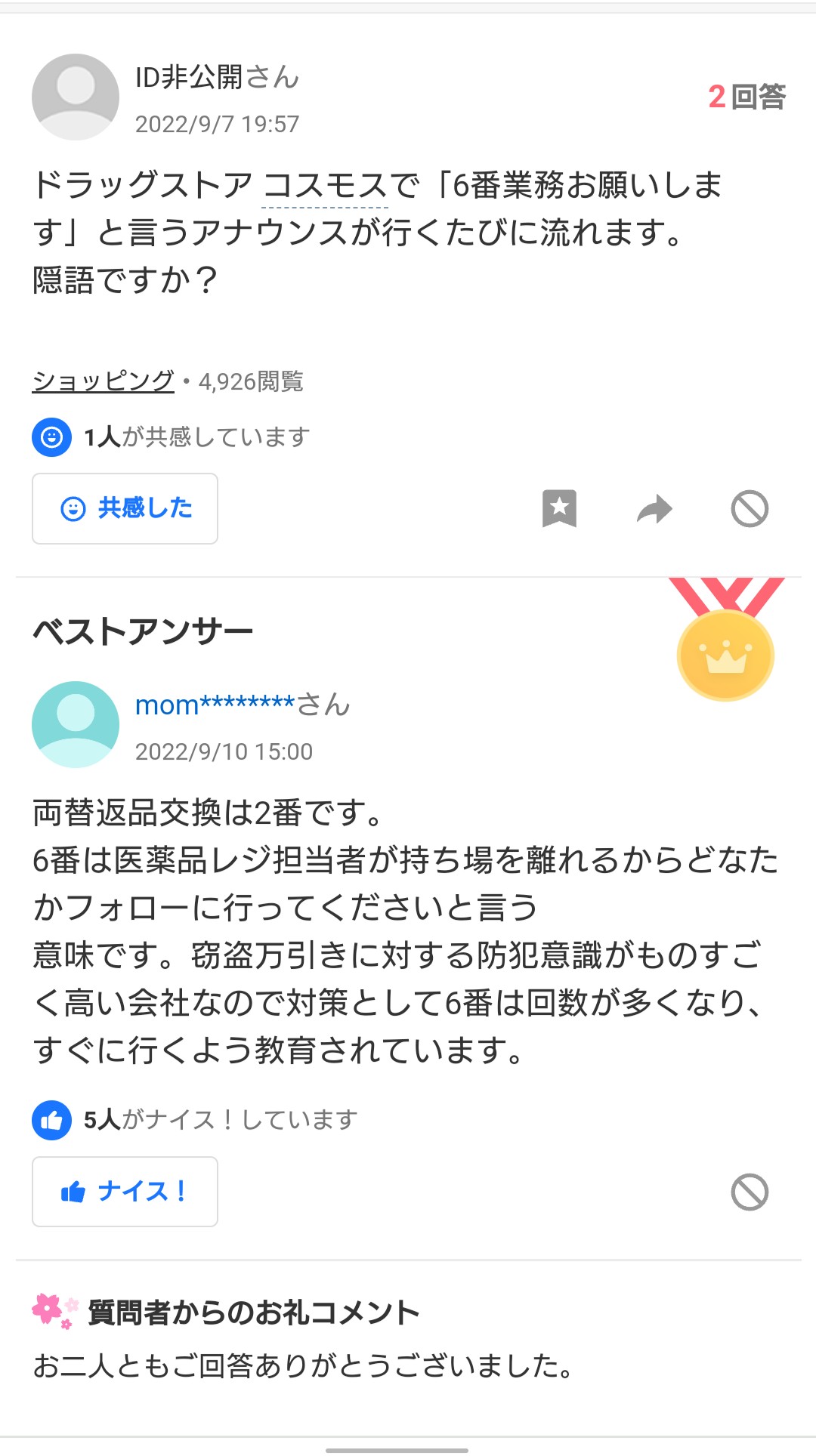Report the best answer via block icon

[x=750, y=1192]
